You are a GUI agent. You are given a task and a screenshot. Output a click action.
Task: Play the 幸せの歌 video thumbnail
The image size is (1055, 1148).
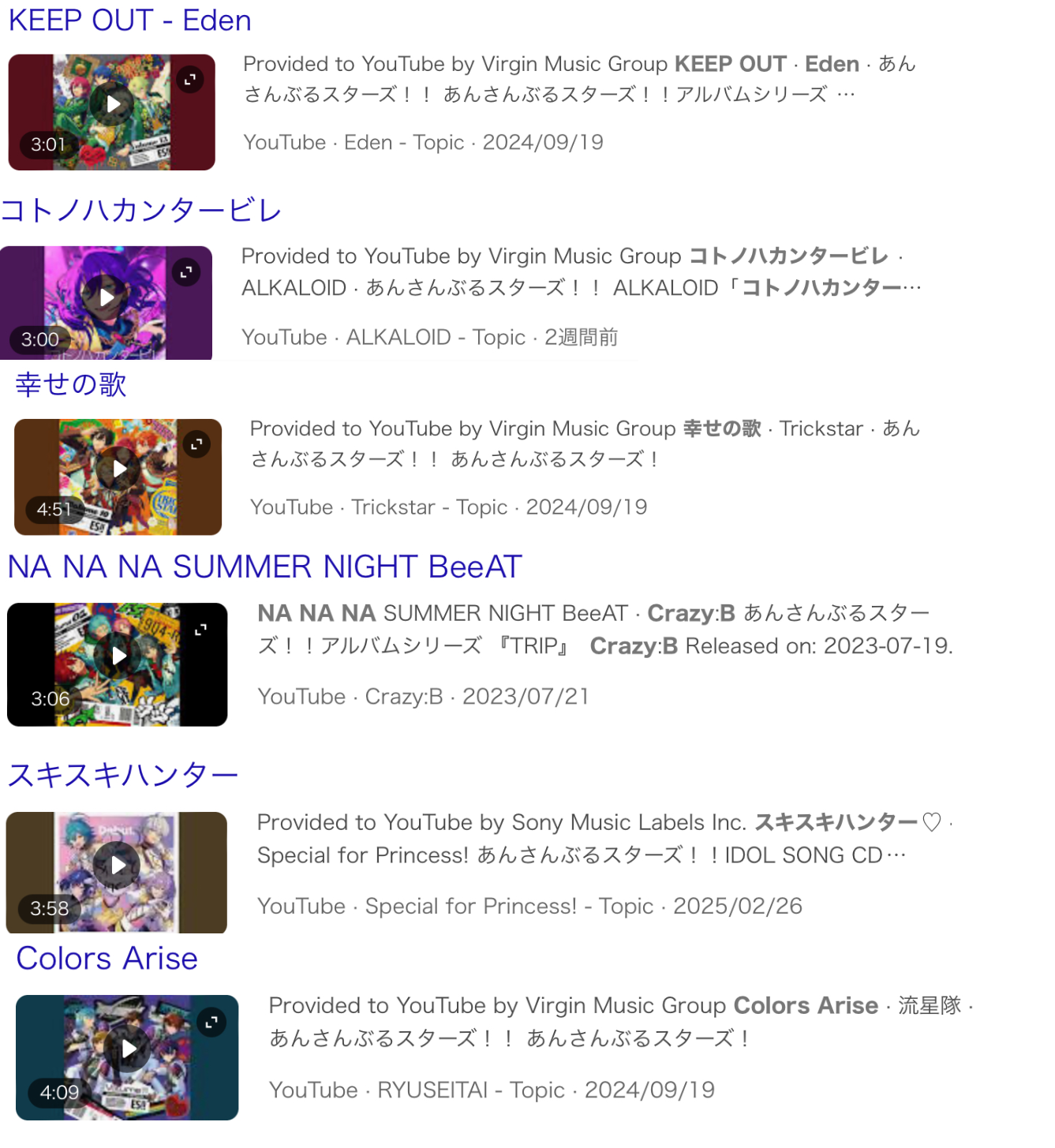coord(118,469)
